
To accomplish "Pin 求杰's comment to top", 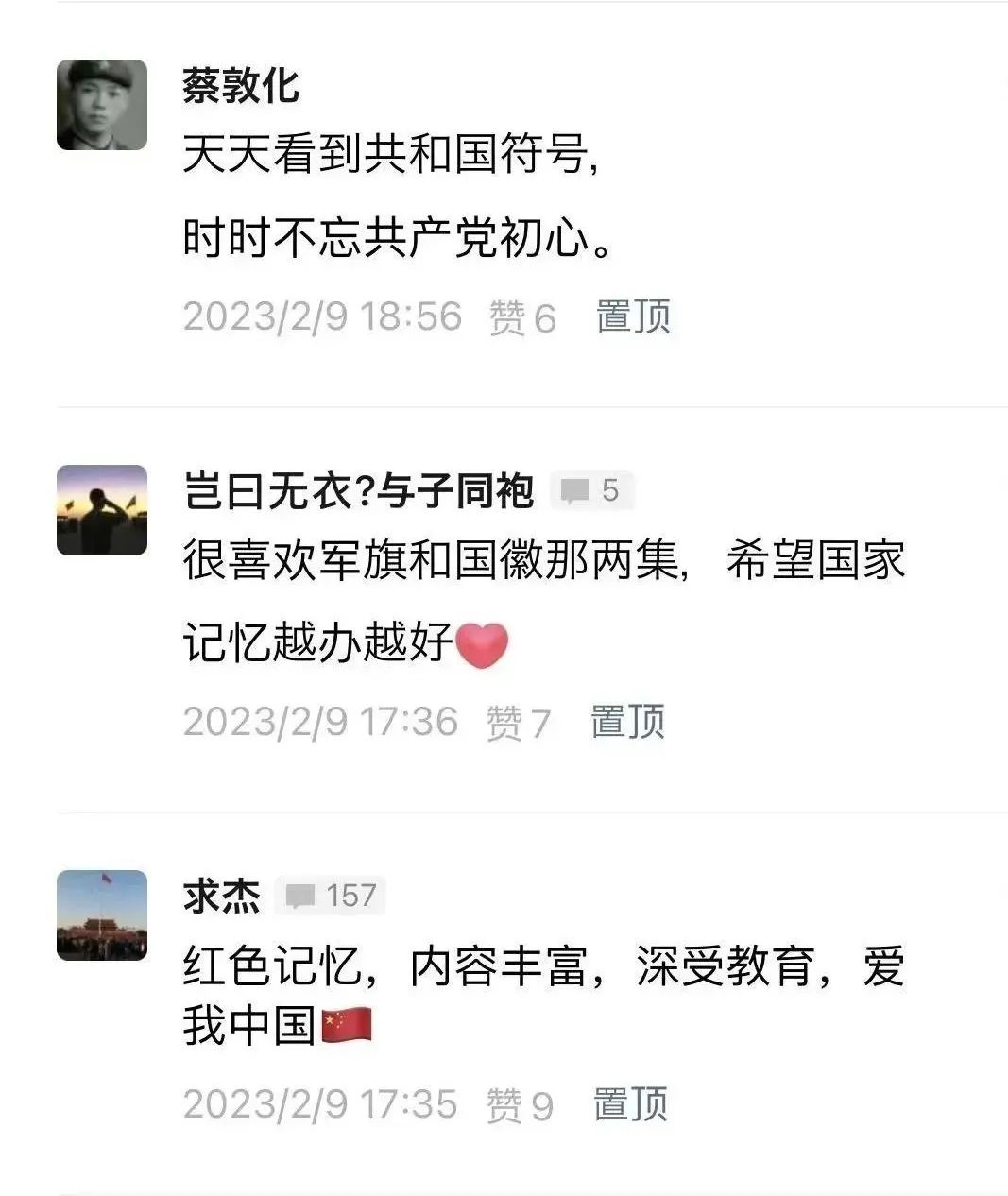I will (631, 1104).
